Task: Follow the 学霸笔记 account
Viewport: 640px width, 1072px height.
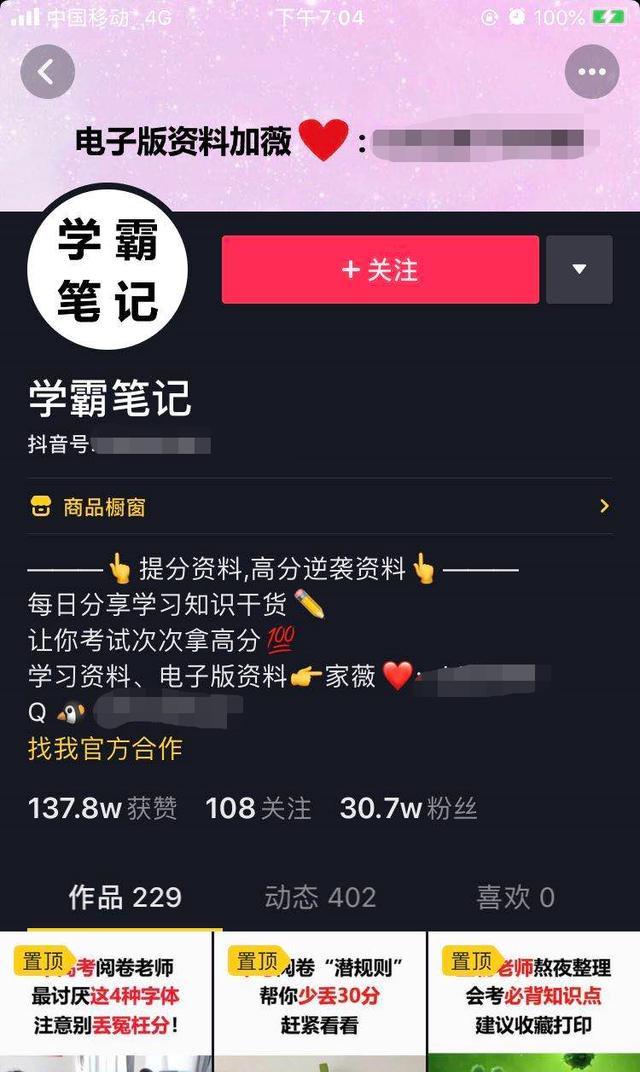Action: 380,270
